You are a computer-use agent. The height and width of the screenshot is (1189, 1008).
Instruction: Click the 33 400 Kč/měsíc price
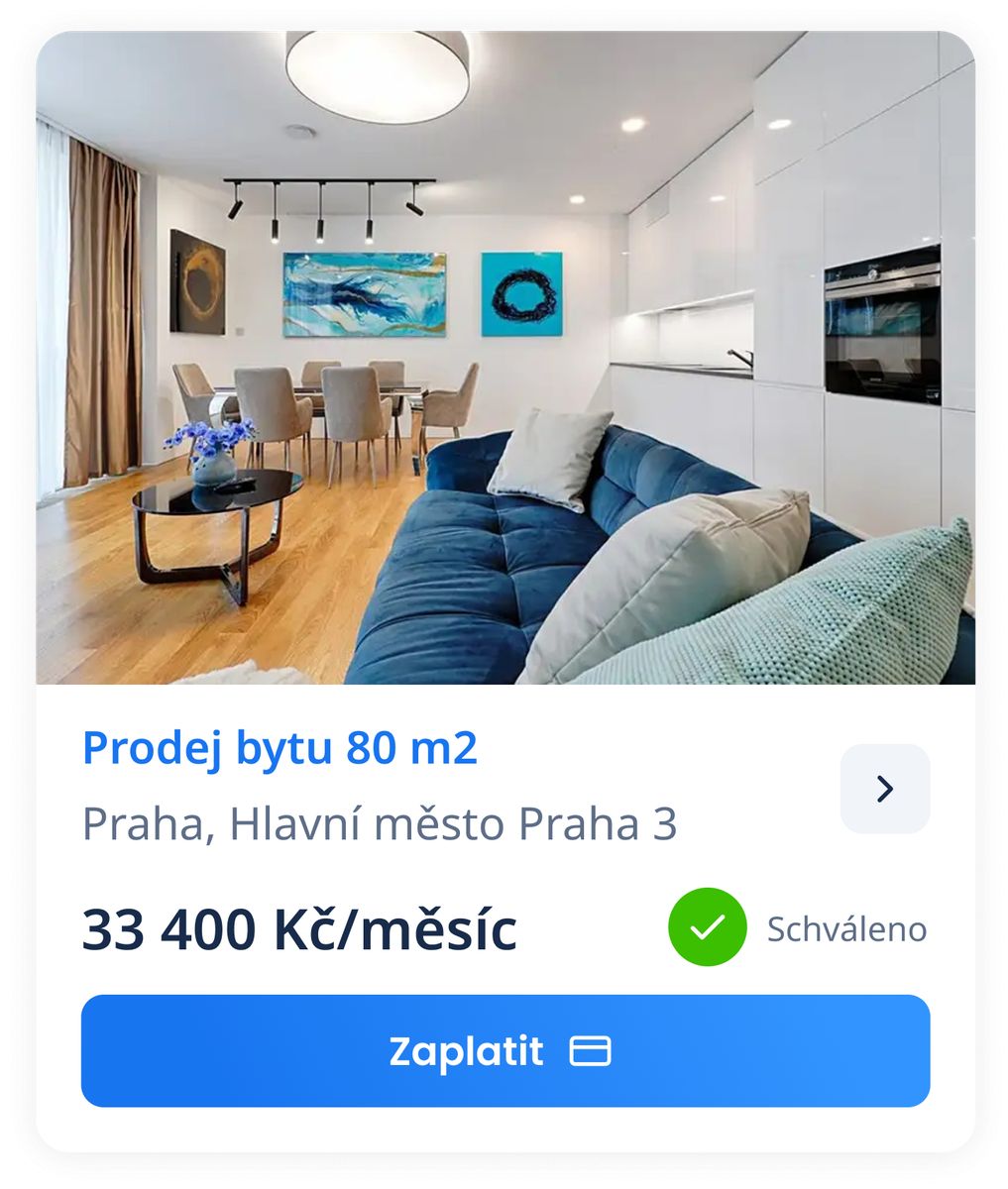297,929
